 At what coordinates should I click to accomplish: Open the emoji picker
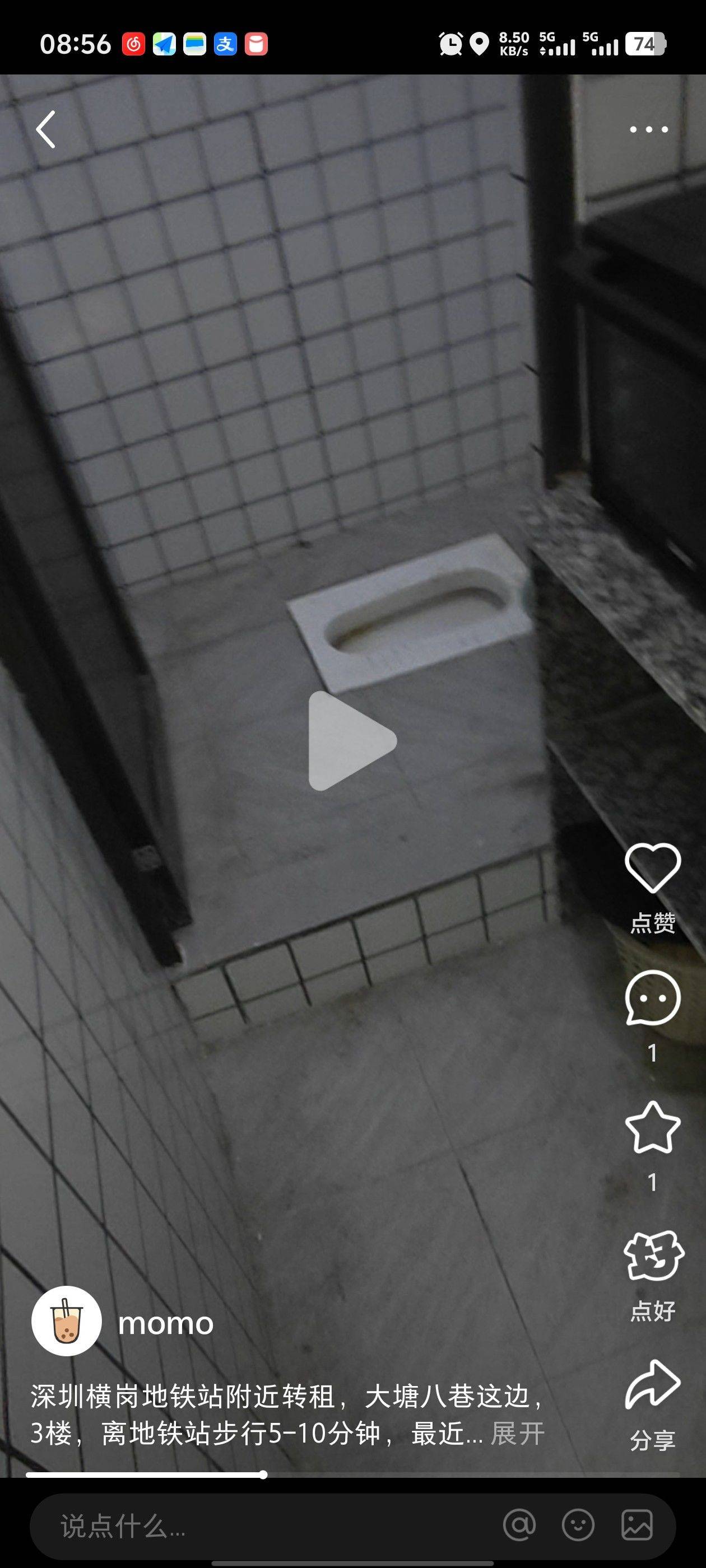578,1525
